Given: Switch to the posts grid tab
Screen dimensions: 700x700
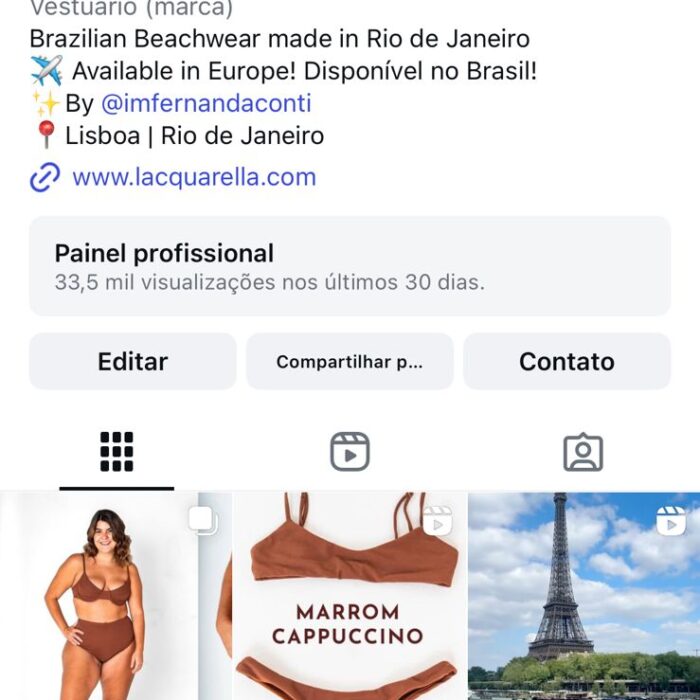Looking at the screenshot, I should click(117, 452).
